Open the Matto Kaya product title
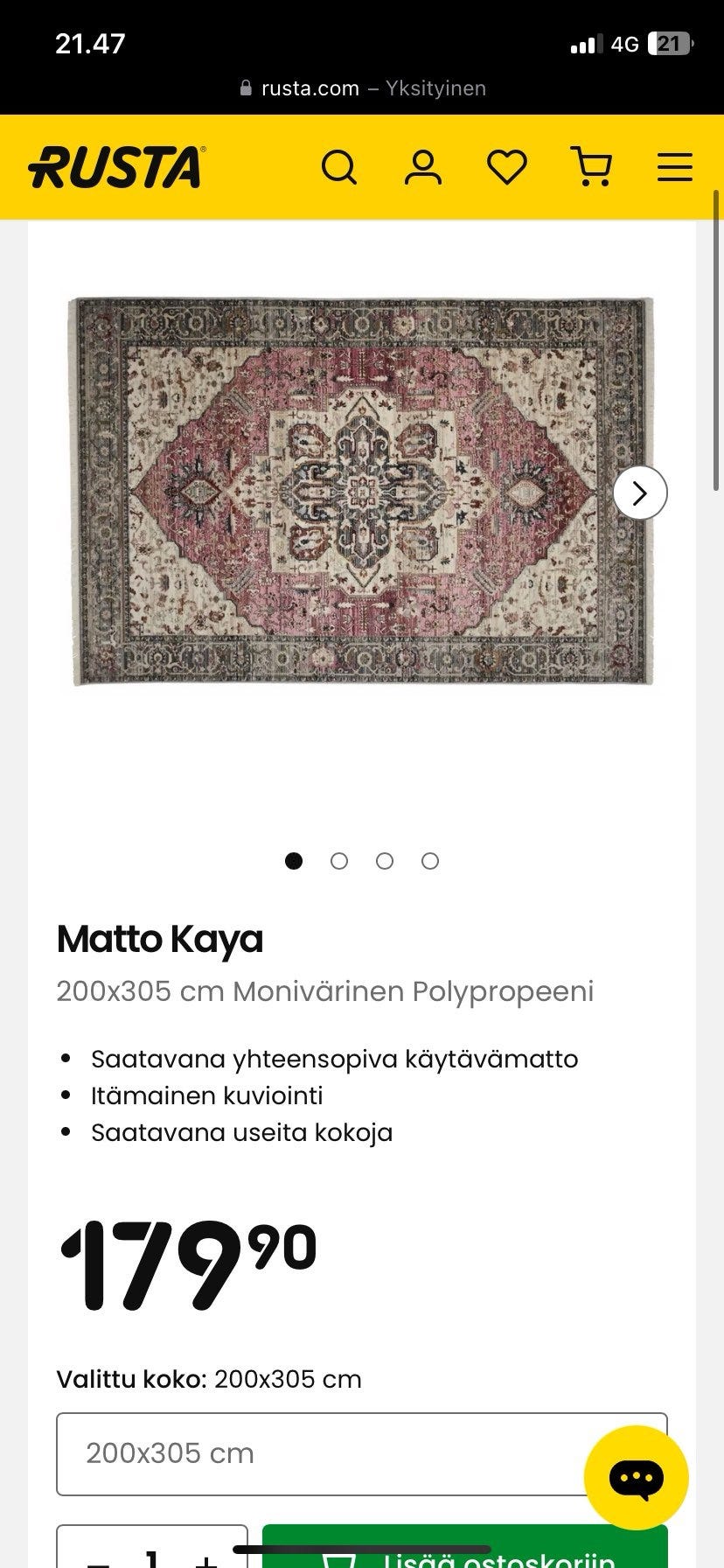Screen dimensions: 724x1568 160,939
